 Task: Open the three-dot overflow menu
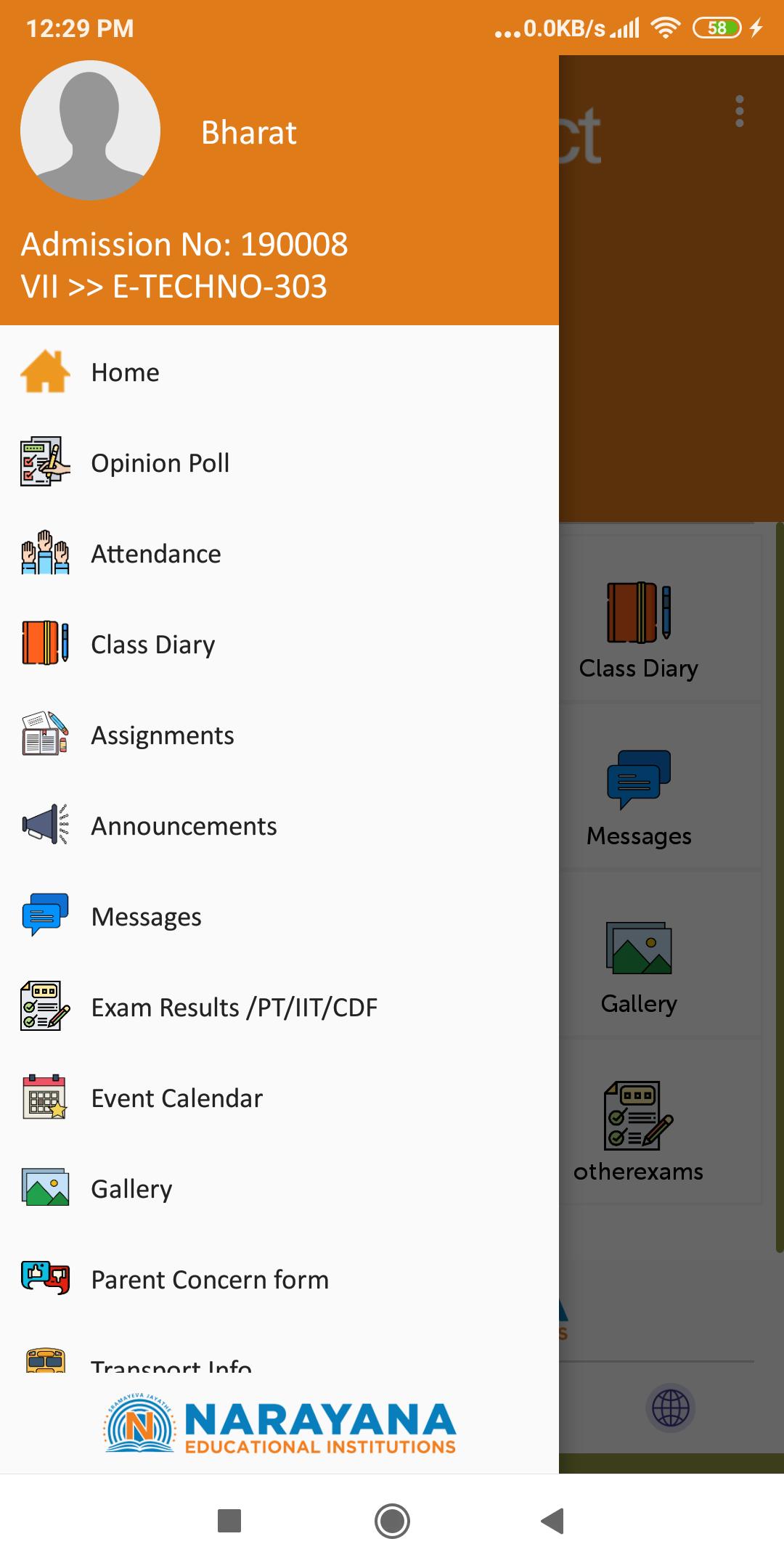[x=739, y=111]
